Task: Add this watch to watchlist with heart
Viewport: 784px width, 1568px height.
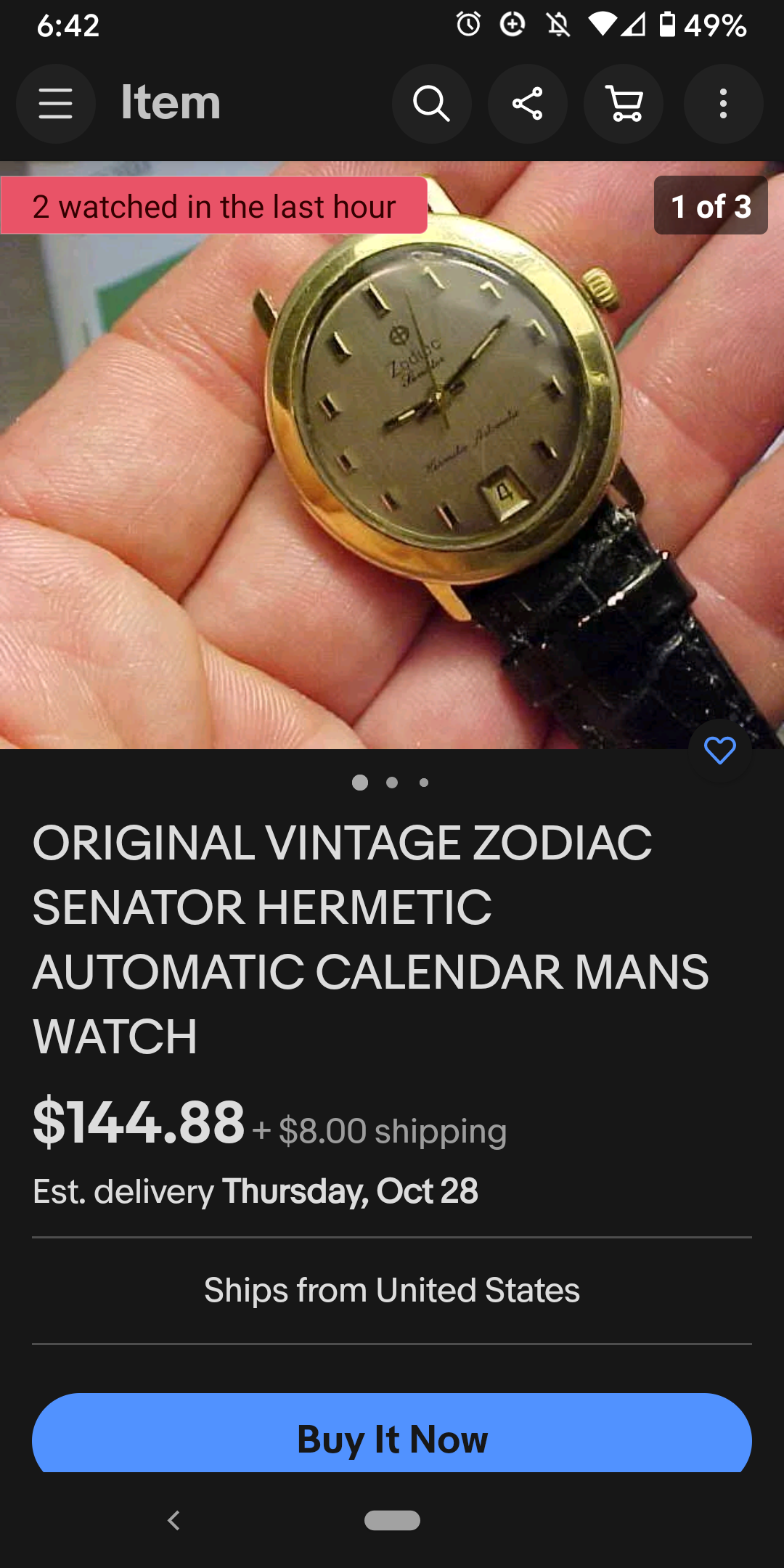Action: 719,751
